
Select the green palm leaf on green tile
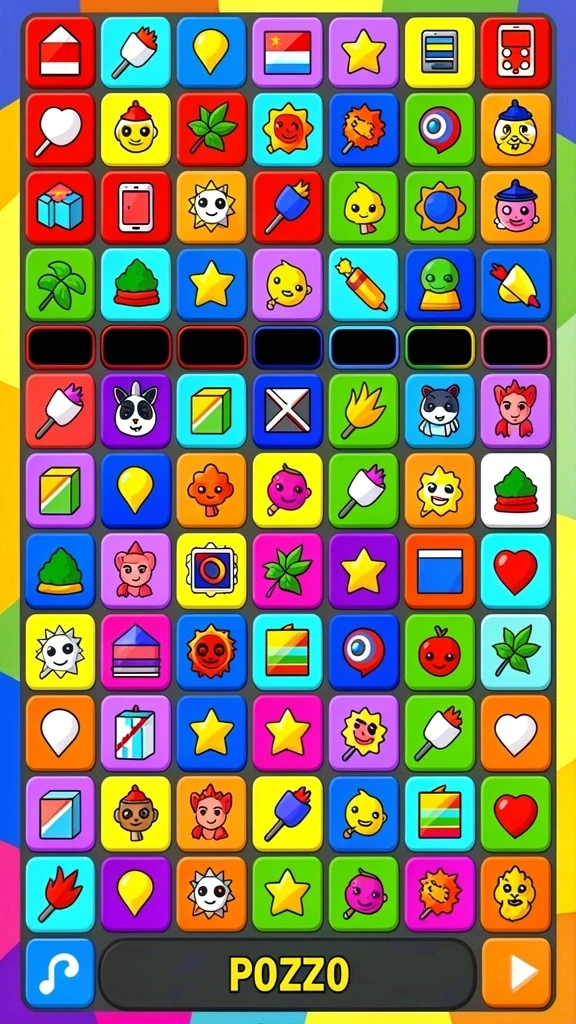pos(60,285)
